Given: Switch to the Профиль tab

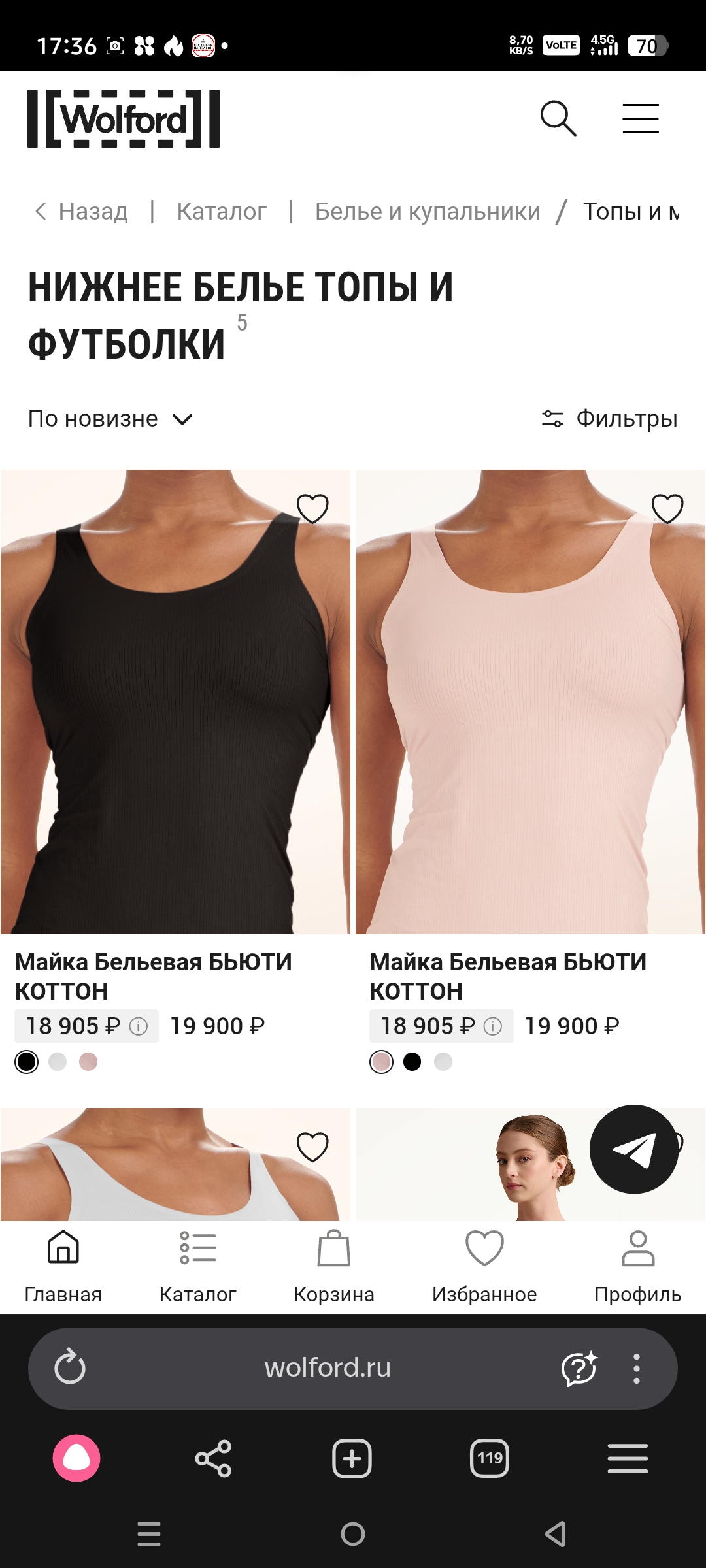Looking at the screenshot, I should [638, 1266].
